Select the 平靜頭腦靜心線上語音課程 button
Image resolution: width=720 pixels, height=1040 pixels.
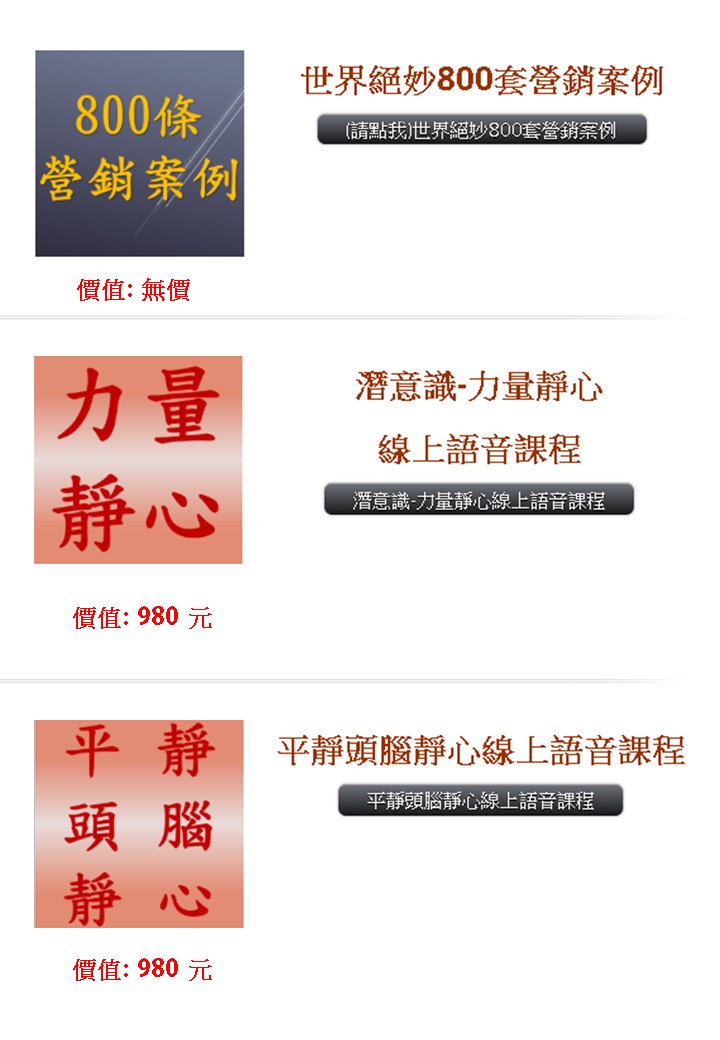480,800
